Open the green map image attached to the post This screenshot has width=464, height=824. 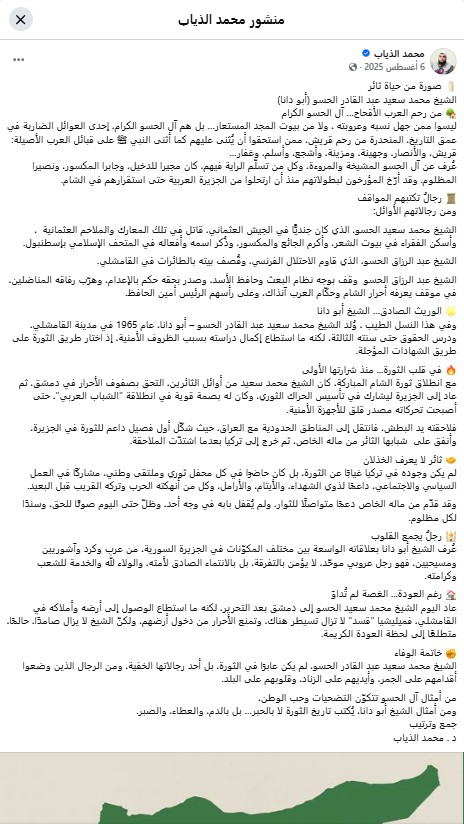pyautogui.click(x=232, y=788)
